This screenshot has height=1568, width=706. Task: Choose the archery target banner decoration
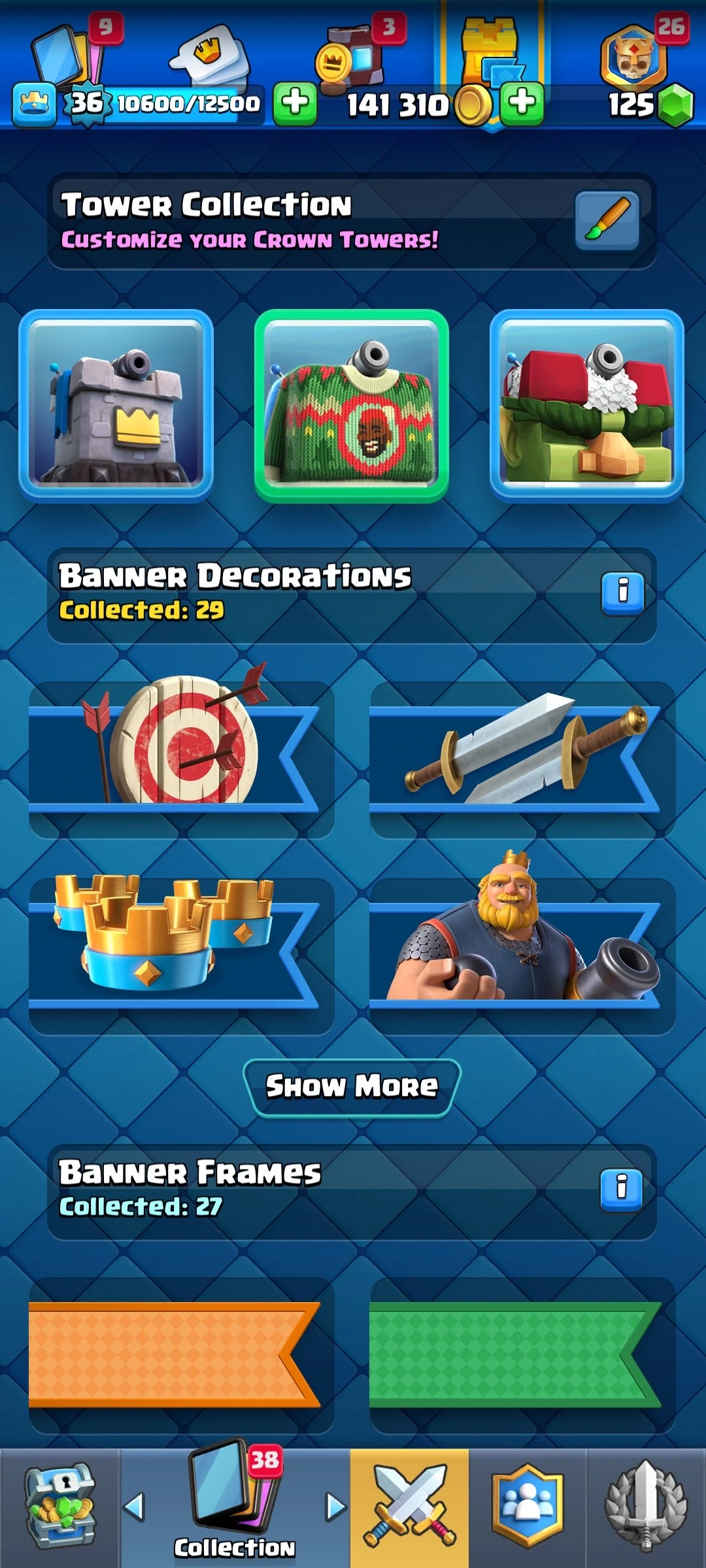[x=180, y=758]
